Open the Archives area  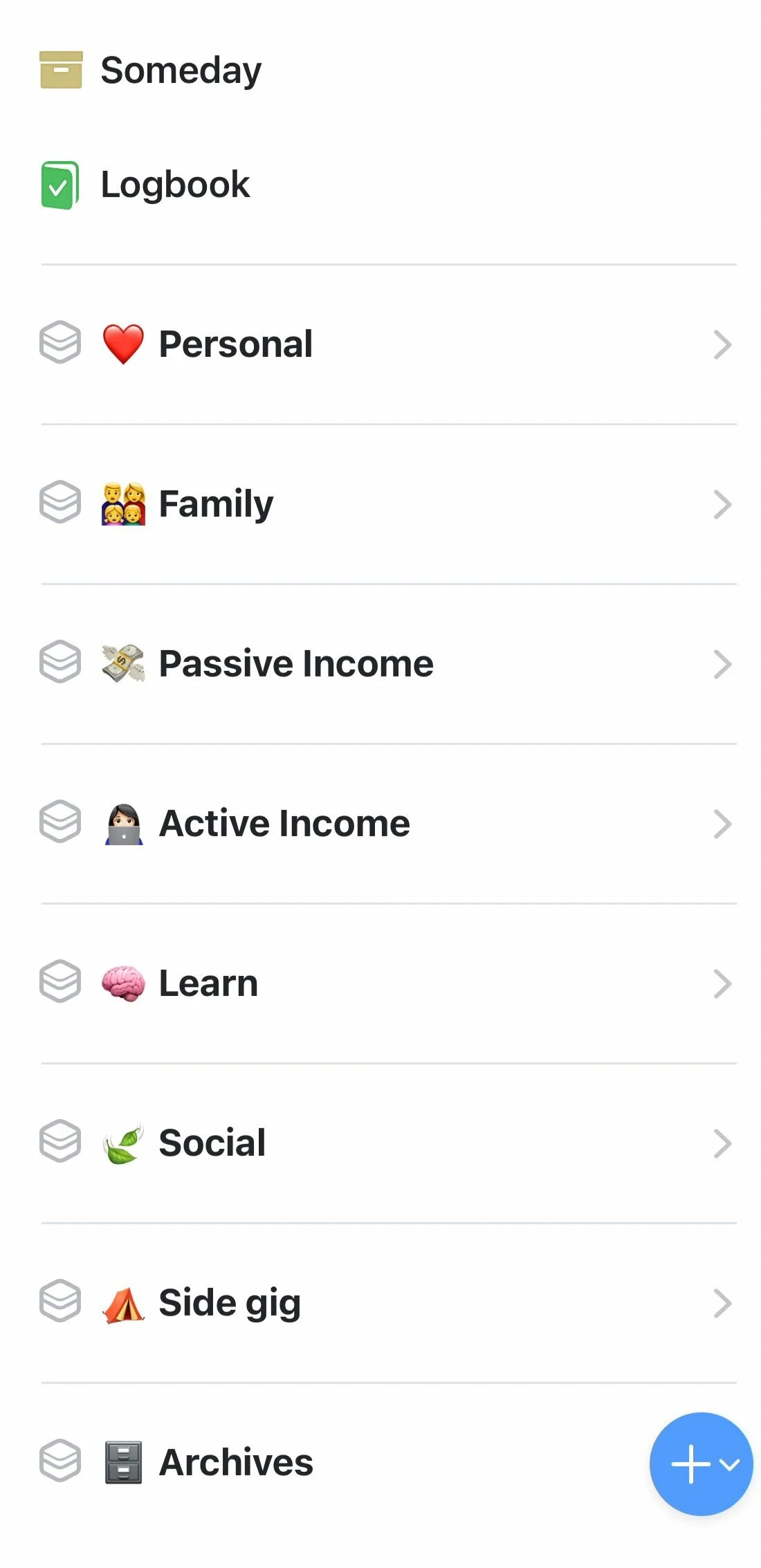coord(235,1463)
